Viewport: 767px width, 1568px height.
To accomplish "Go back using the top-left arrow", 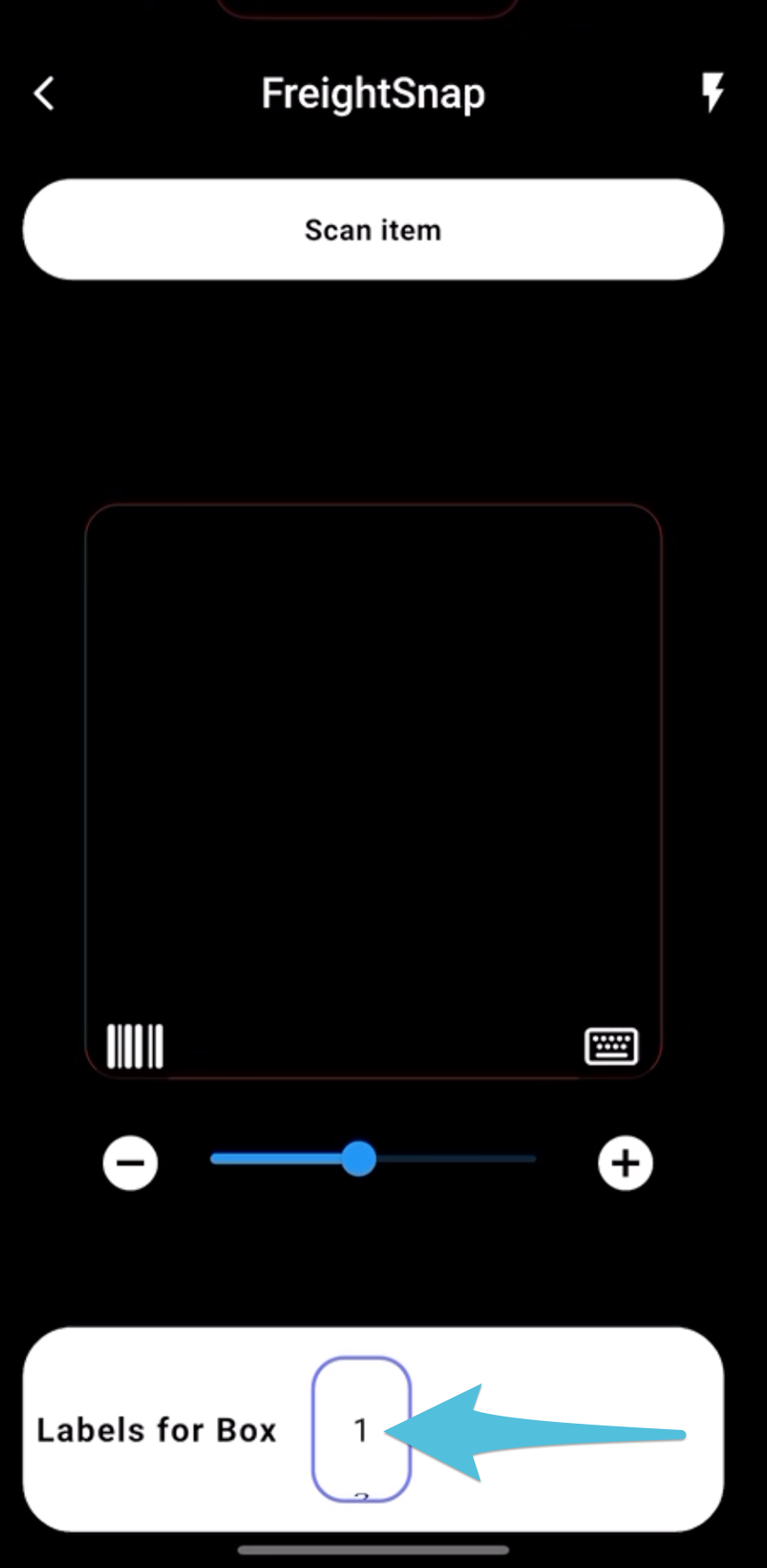I will [x=44, y=93].
